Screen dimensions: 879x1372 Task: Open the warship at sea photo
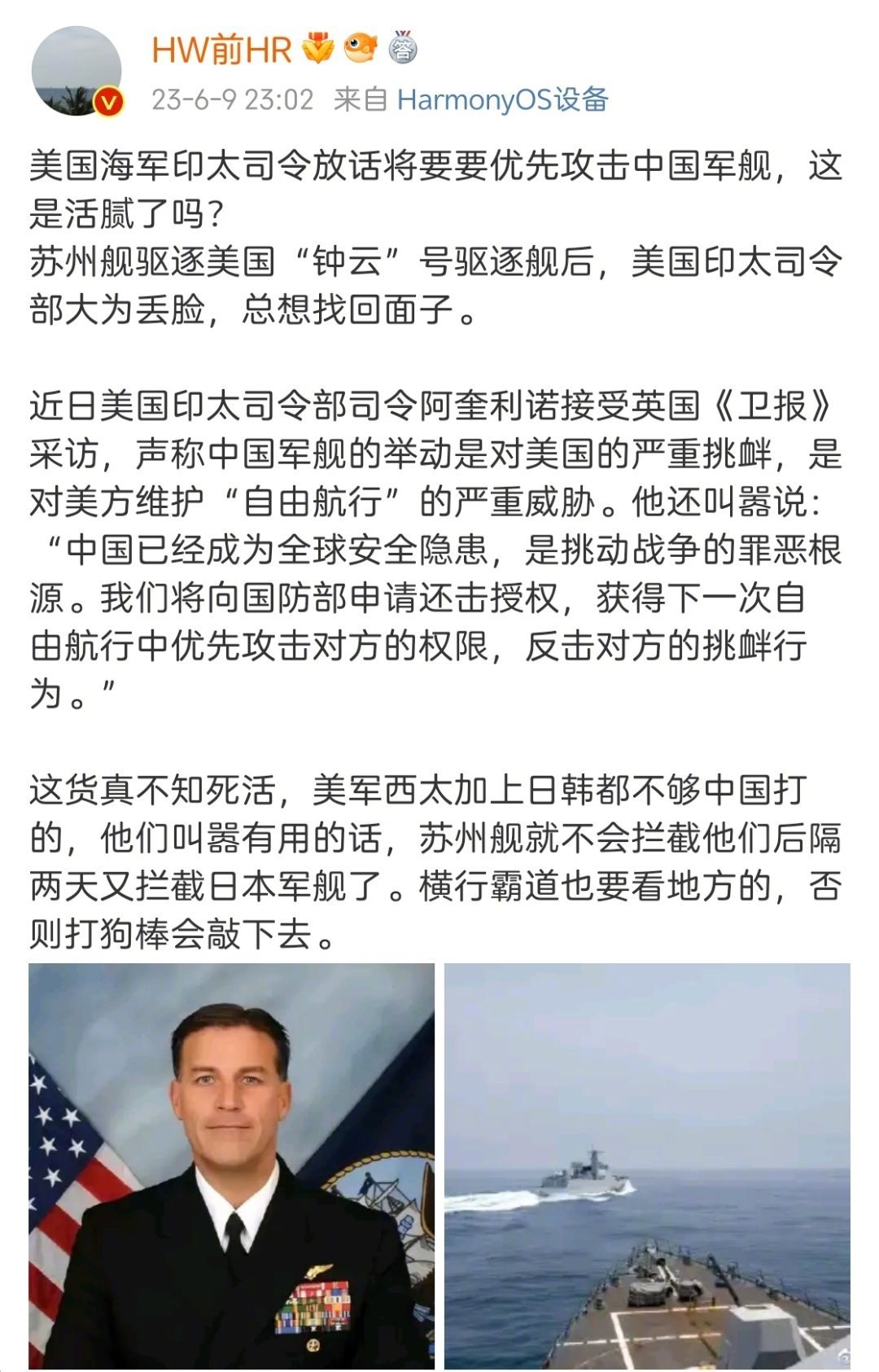(647, 1165)
